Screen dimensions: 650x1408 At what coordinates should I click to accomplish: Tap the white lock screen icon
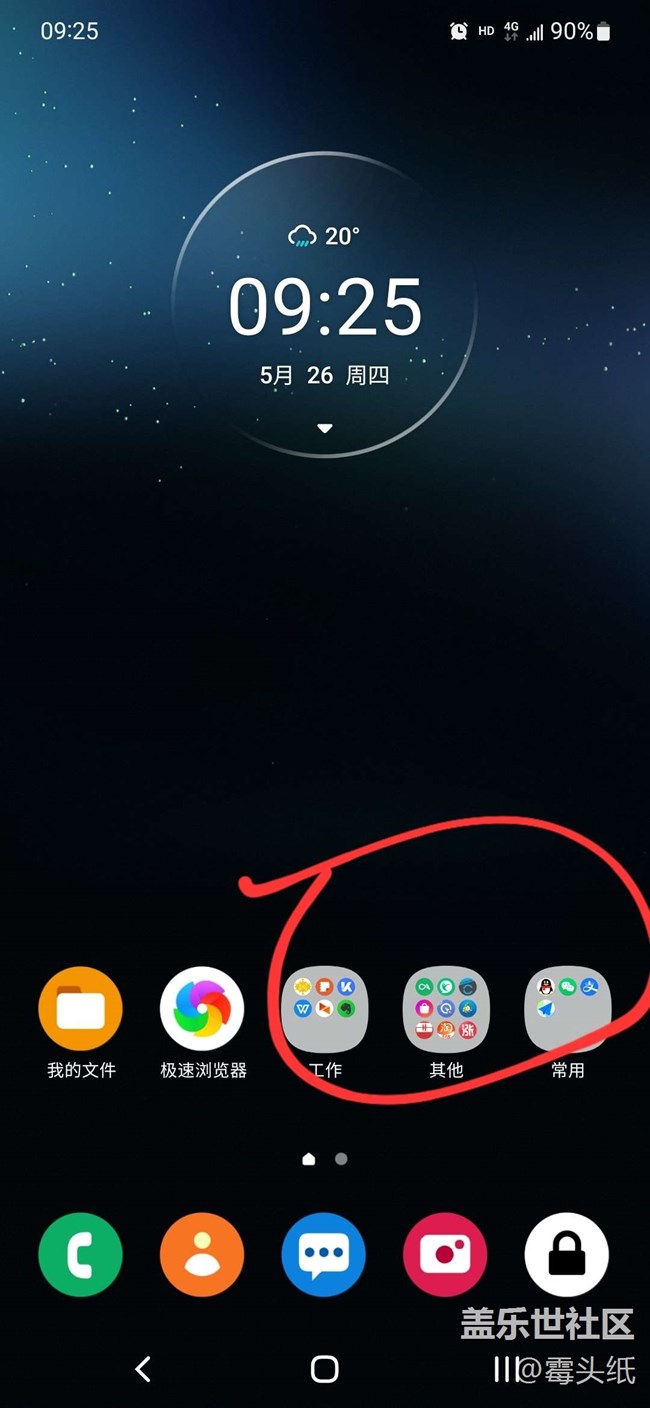(567, 1254)
